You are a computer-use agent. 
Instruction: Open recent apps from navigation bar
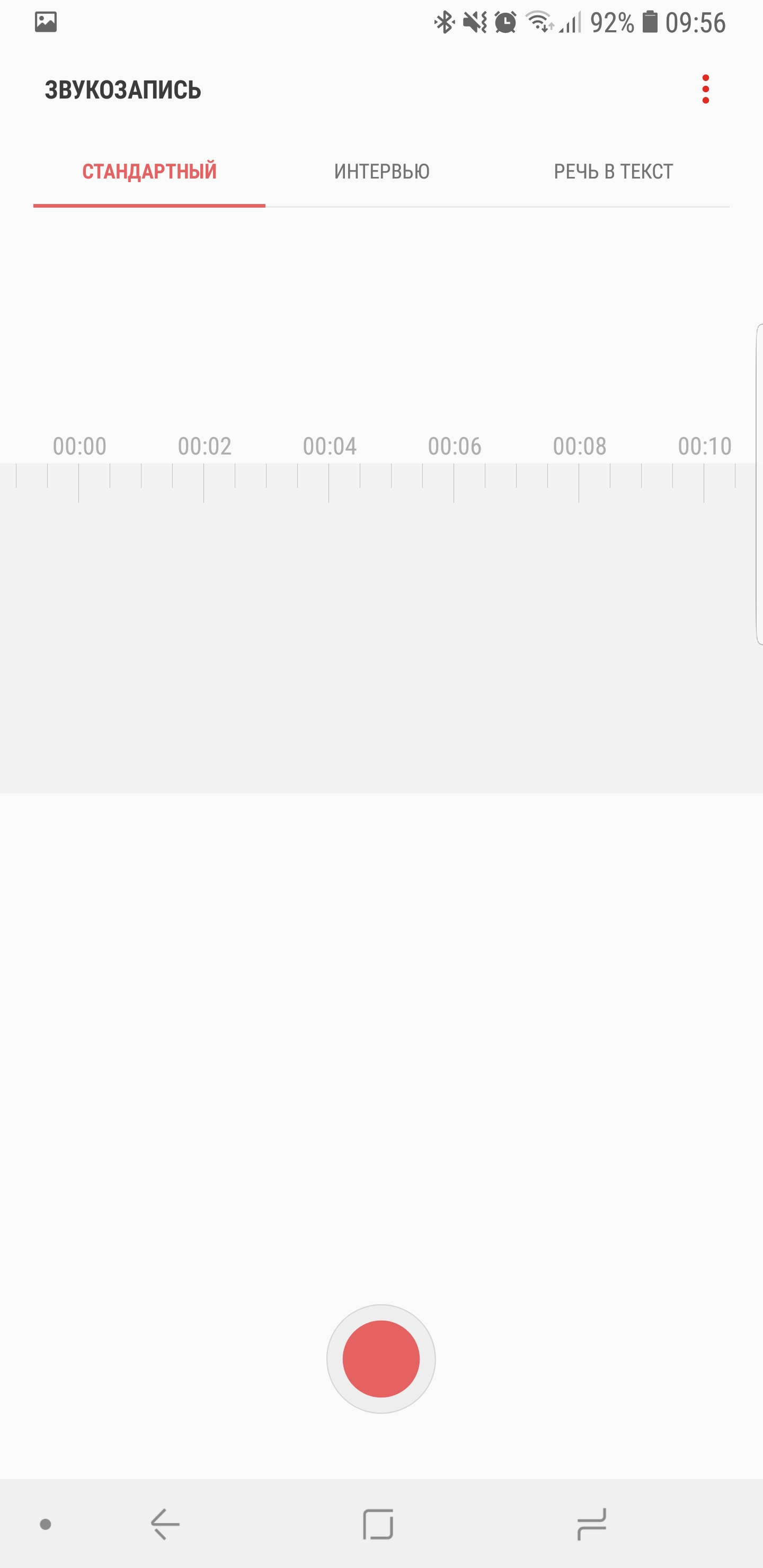[x=591, y=1524]
